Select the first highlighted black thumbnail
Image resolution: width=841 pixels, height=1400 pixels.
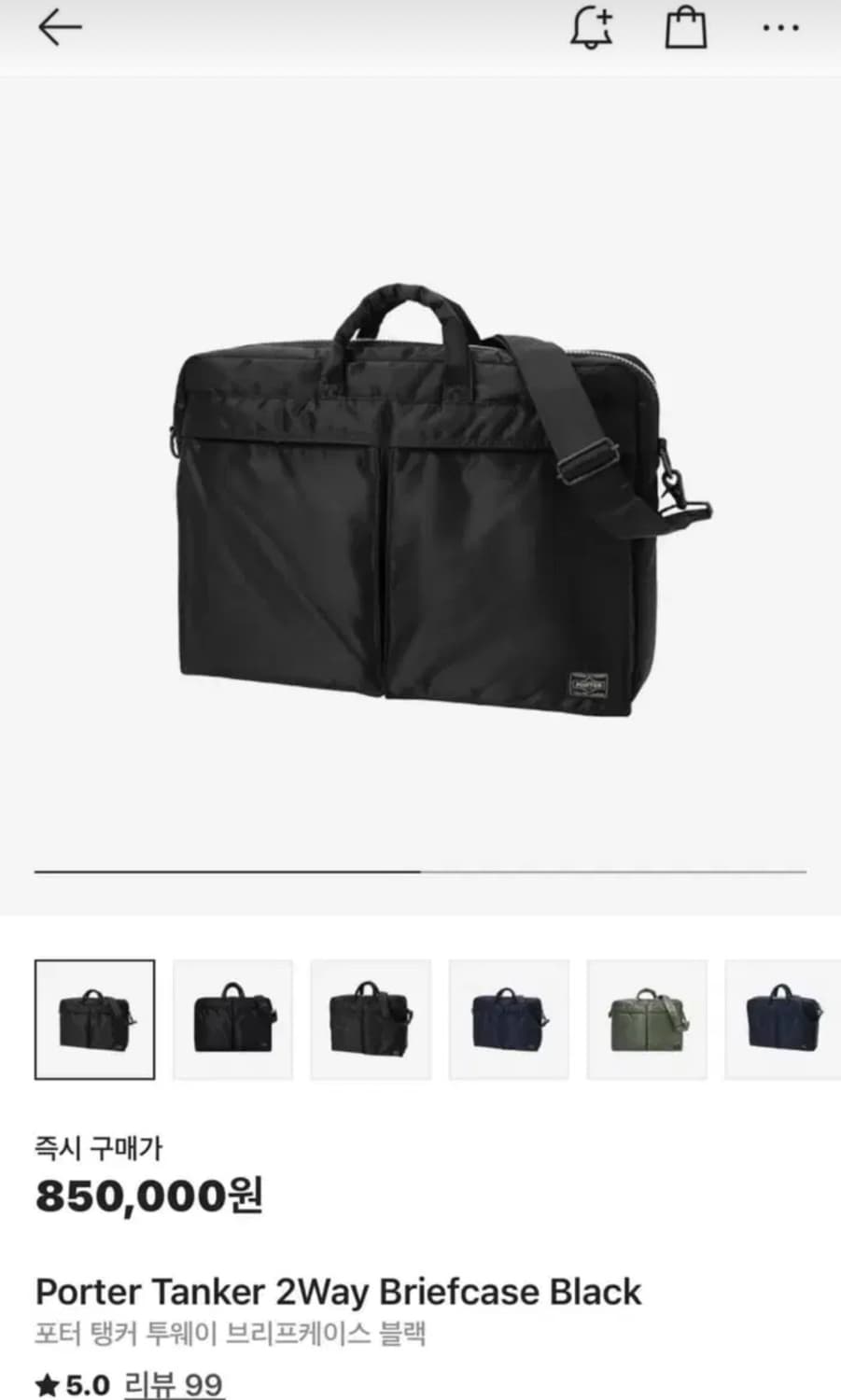(x=93, y=1019)
